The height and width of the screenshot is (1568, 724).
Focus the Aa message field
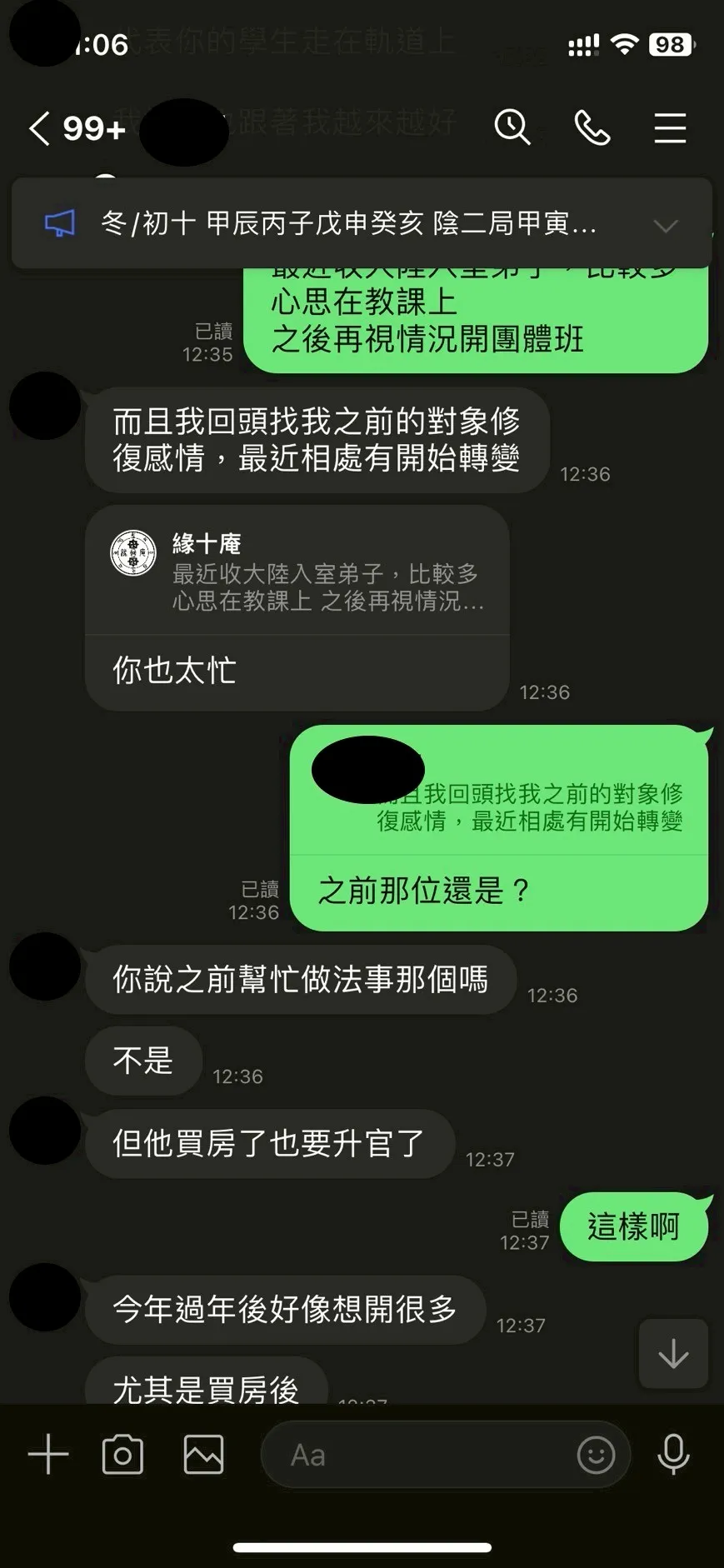point(417,1455)
